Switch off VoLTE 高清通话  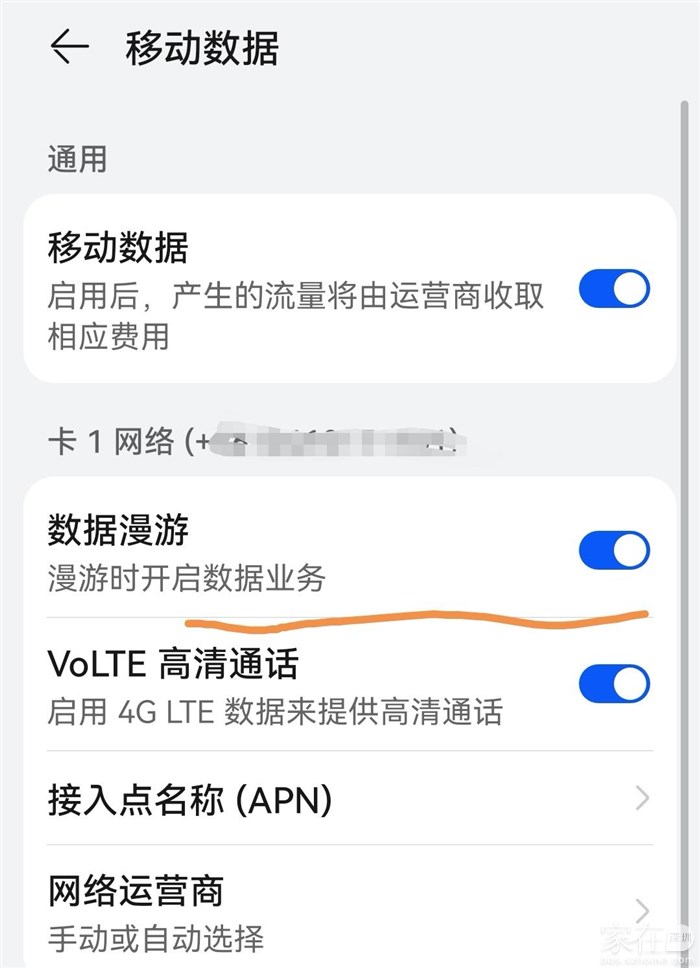pos(614,684)
